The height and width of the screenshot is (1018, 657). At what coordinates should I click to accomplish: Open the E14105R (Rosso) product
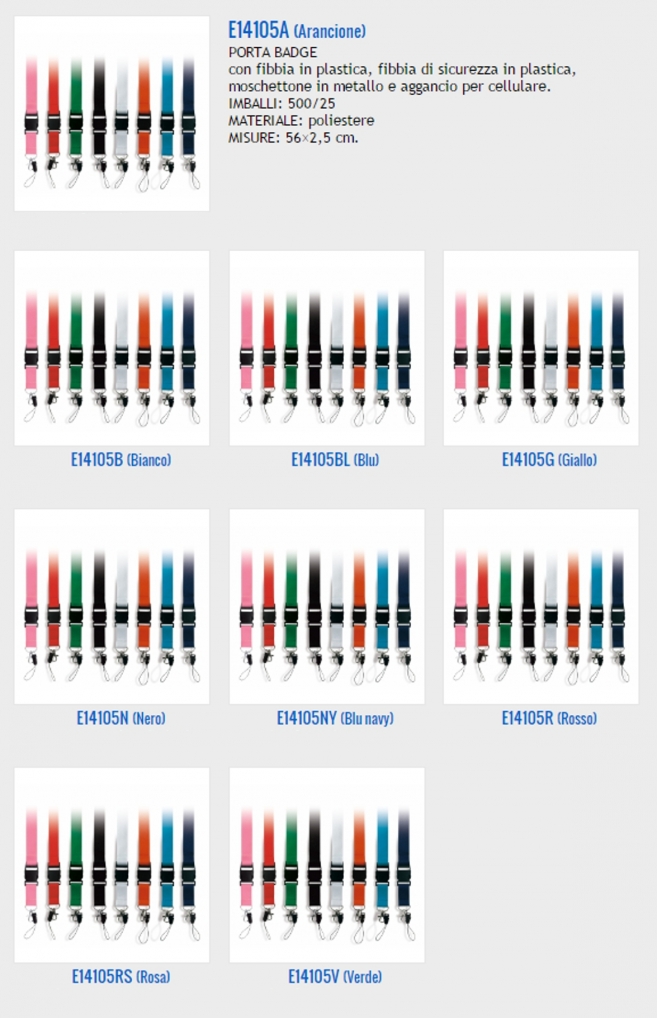click(541, 606)
